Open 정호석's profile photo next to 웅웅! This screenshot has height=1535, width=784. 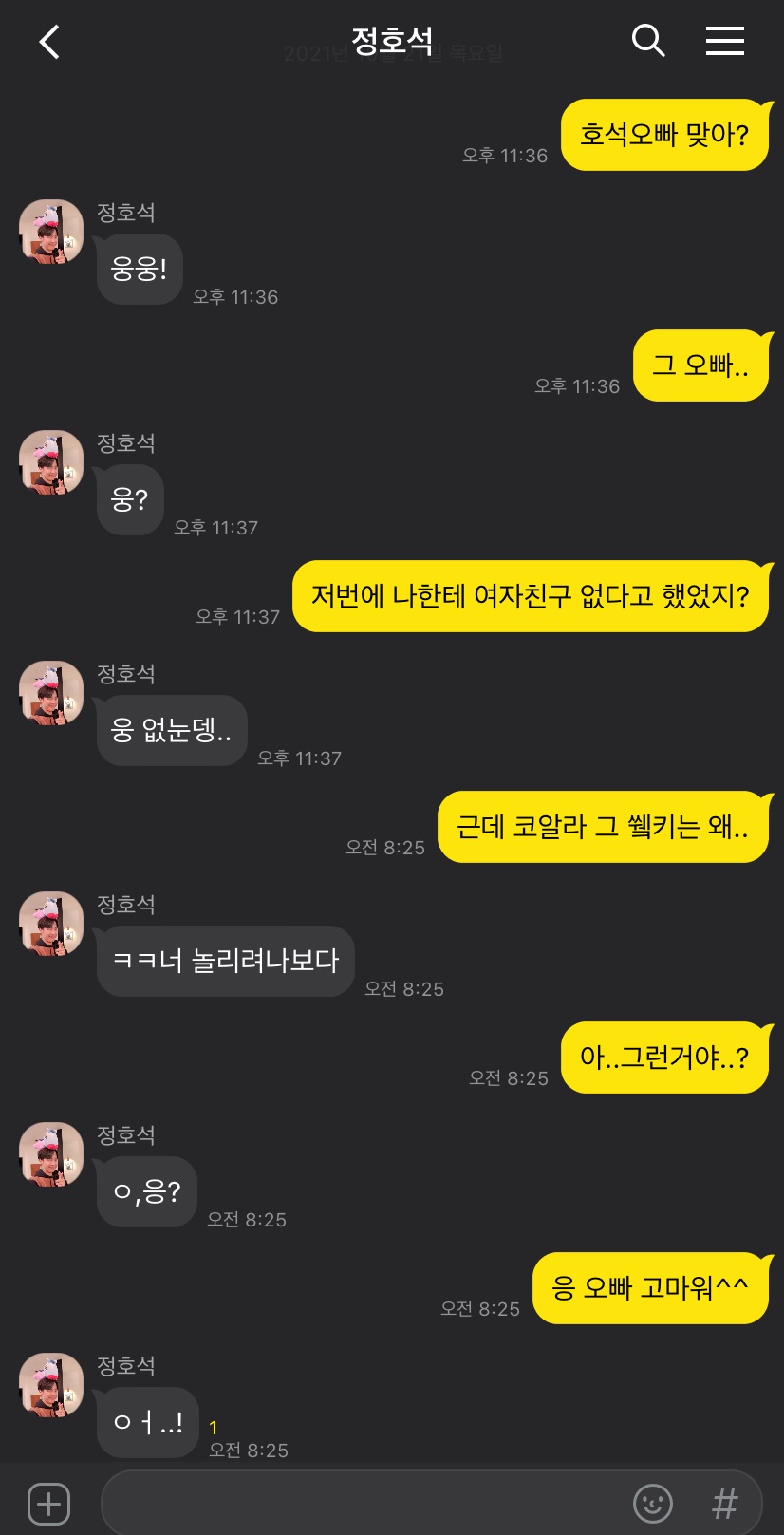[x=51, y=232]
